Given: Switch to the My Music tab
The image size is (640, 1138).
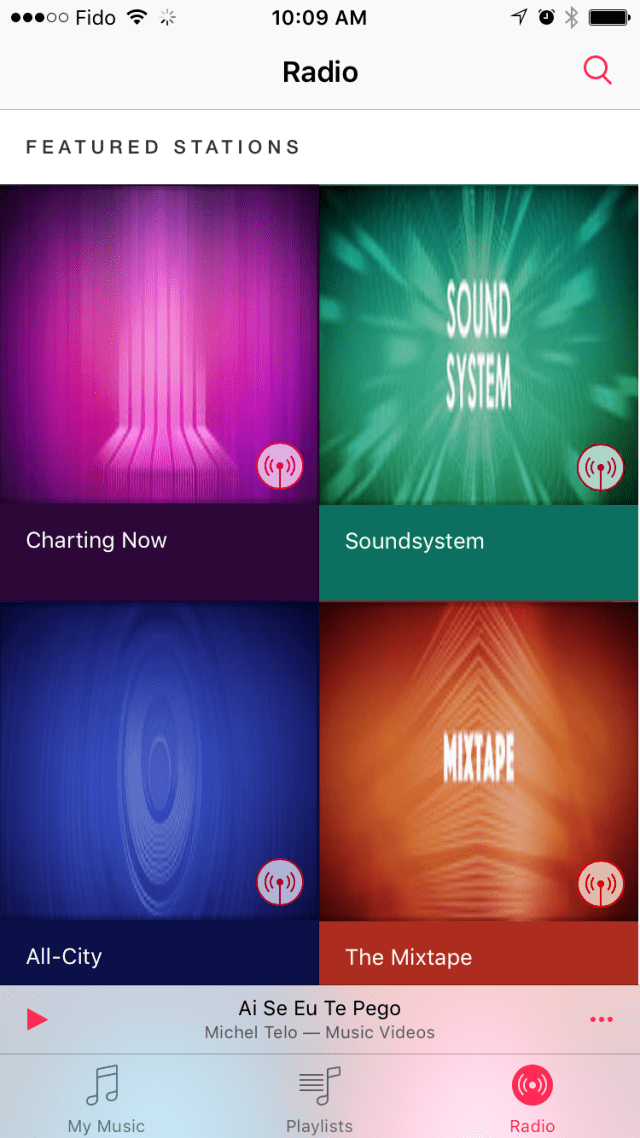Looking at the screenshot, I should 106,1098.
